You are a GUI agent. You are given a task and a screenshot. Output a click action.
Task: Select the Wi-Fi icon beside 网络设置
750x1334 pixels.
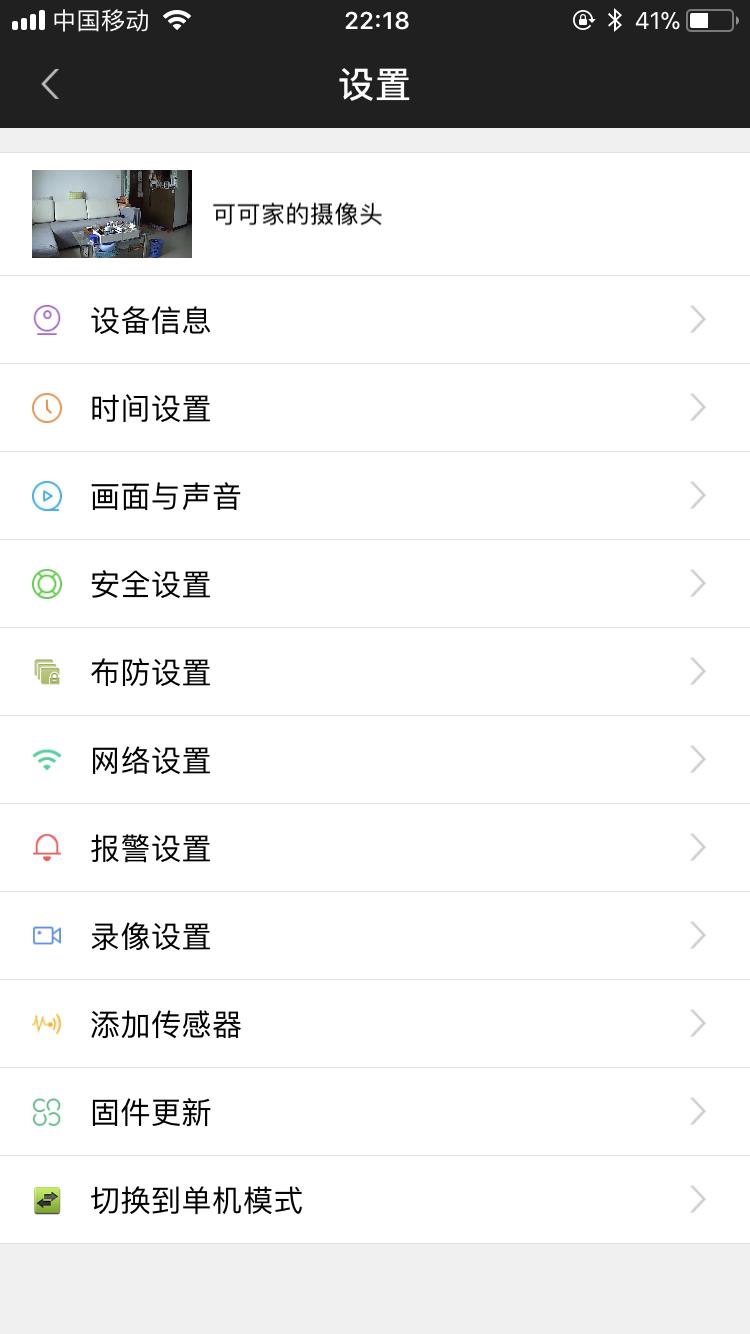coord(46,759)
